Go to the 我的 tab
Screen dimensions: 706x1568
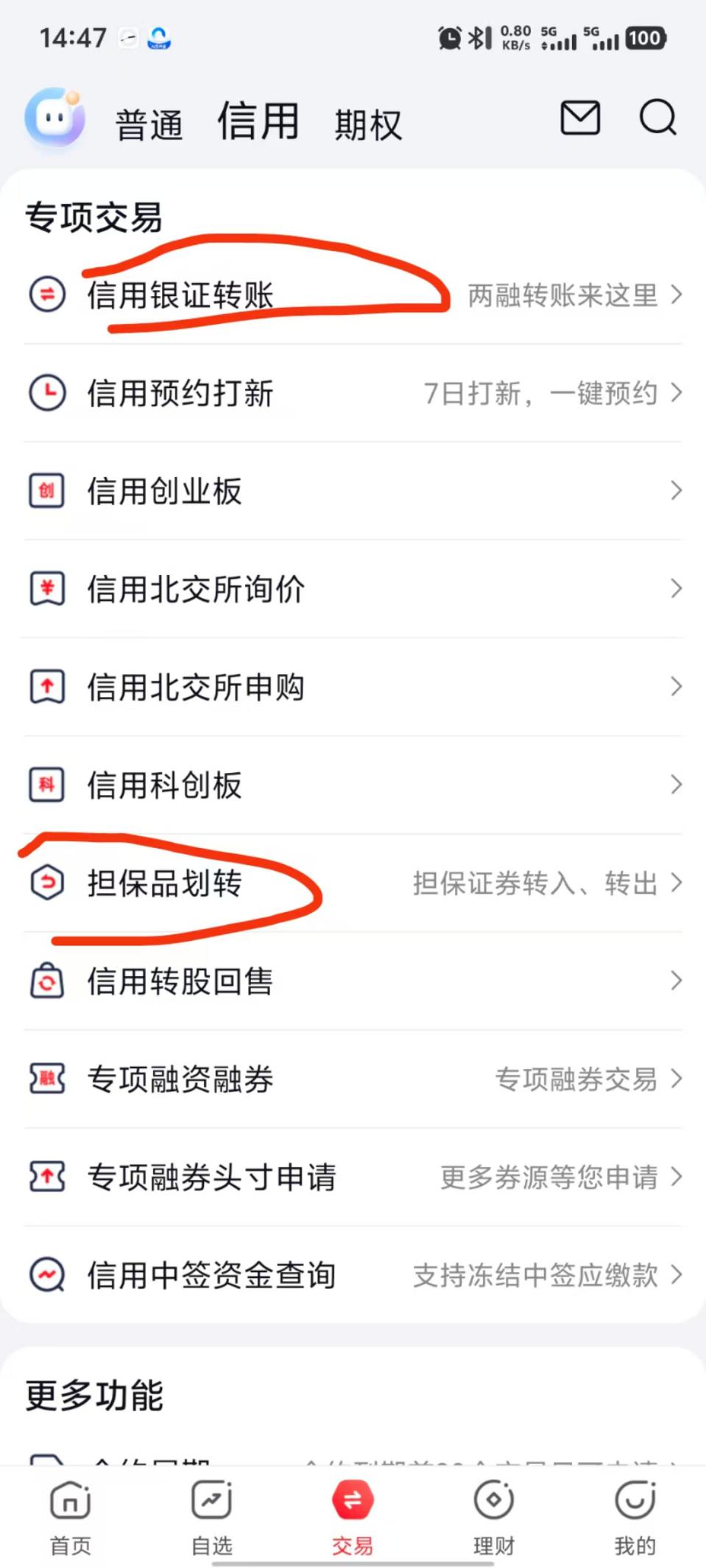(x=635, y=1518)
